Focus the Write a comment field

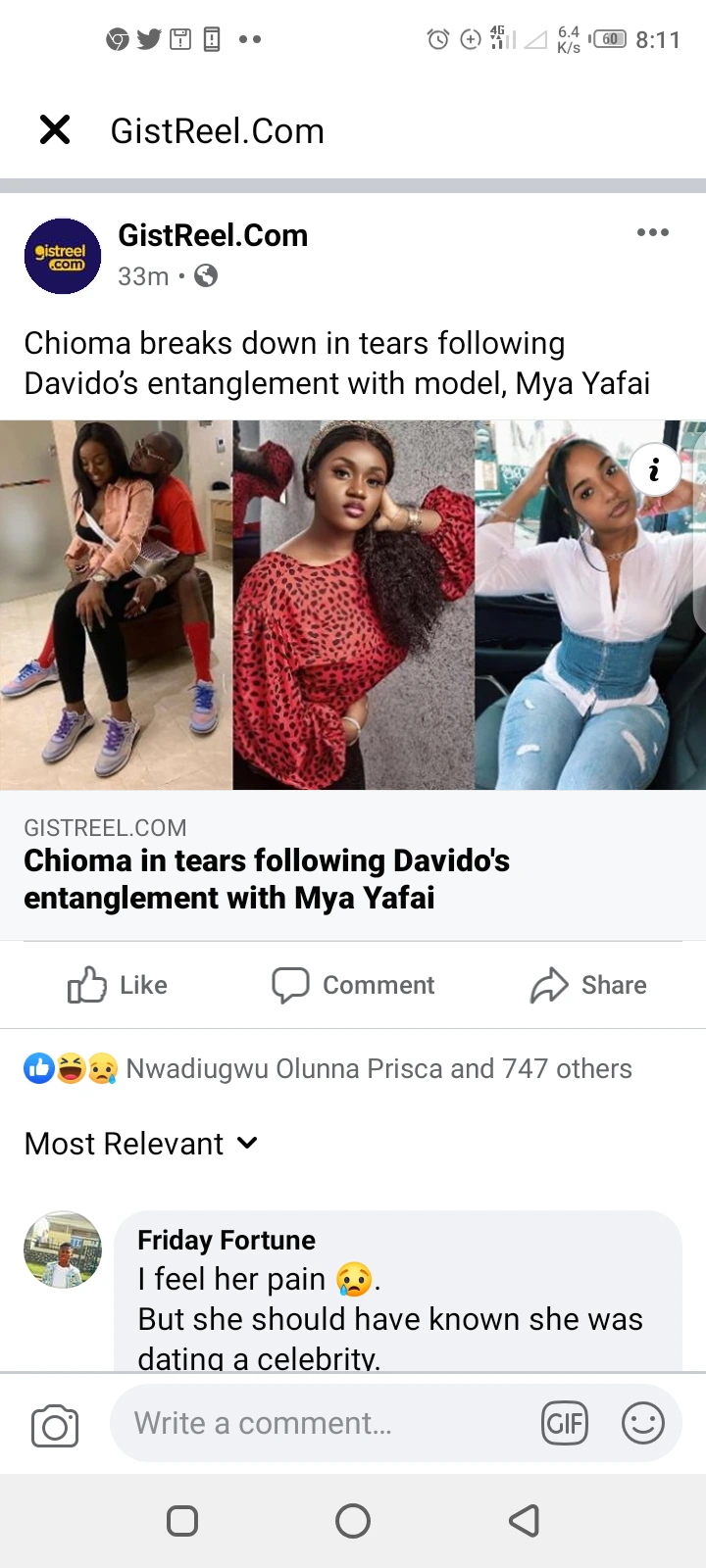tap(324, 1423)
